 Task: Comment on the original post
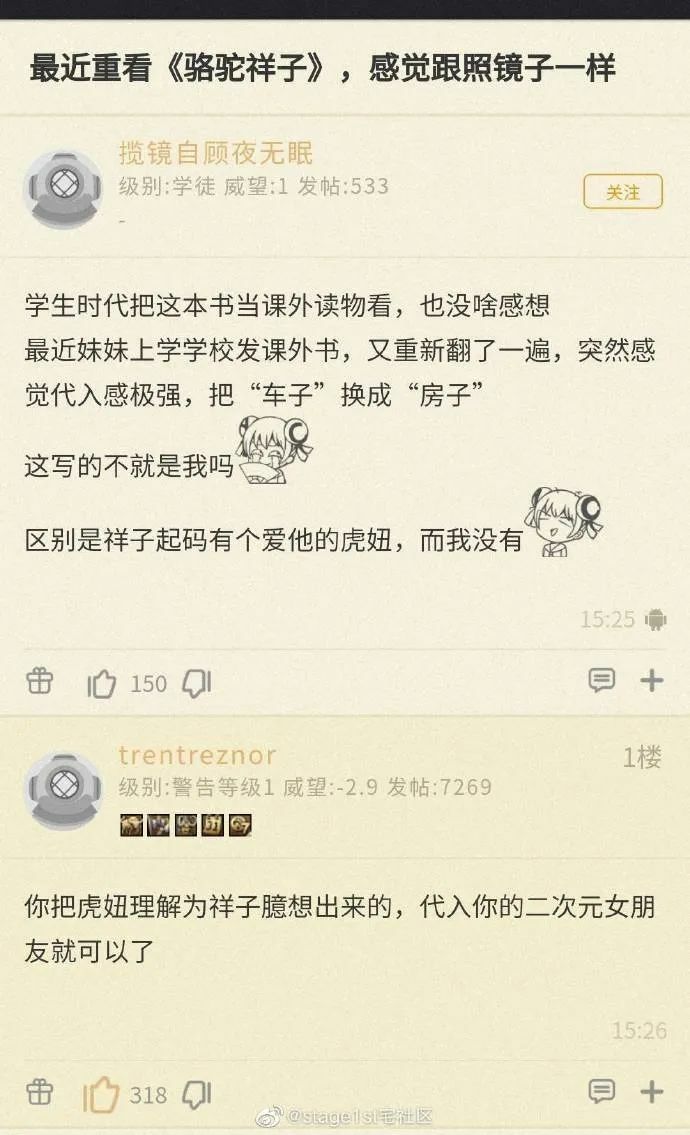pyautogui.click(x=601, y=681)
